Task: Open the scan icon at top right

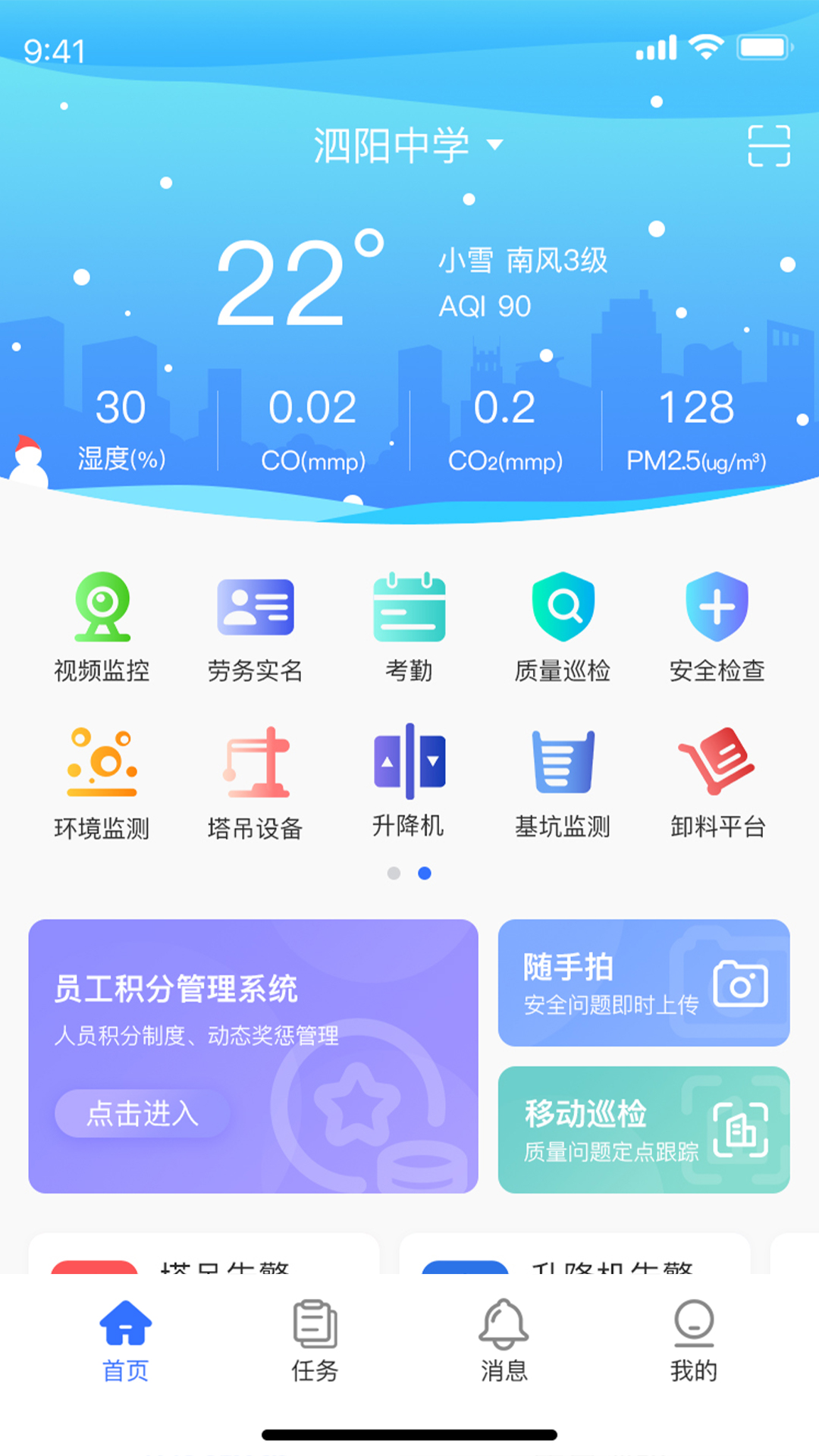Action: tap(769, 146)
